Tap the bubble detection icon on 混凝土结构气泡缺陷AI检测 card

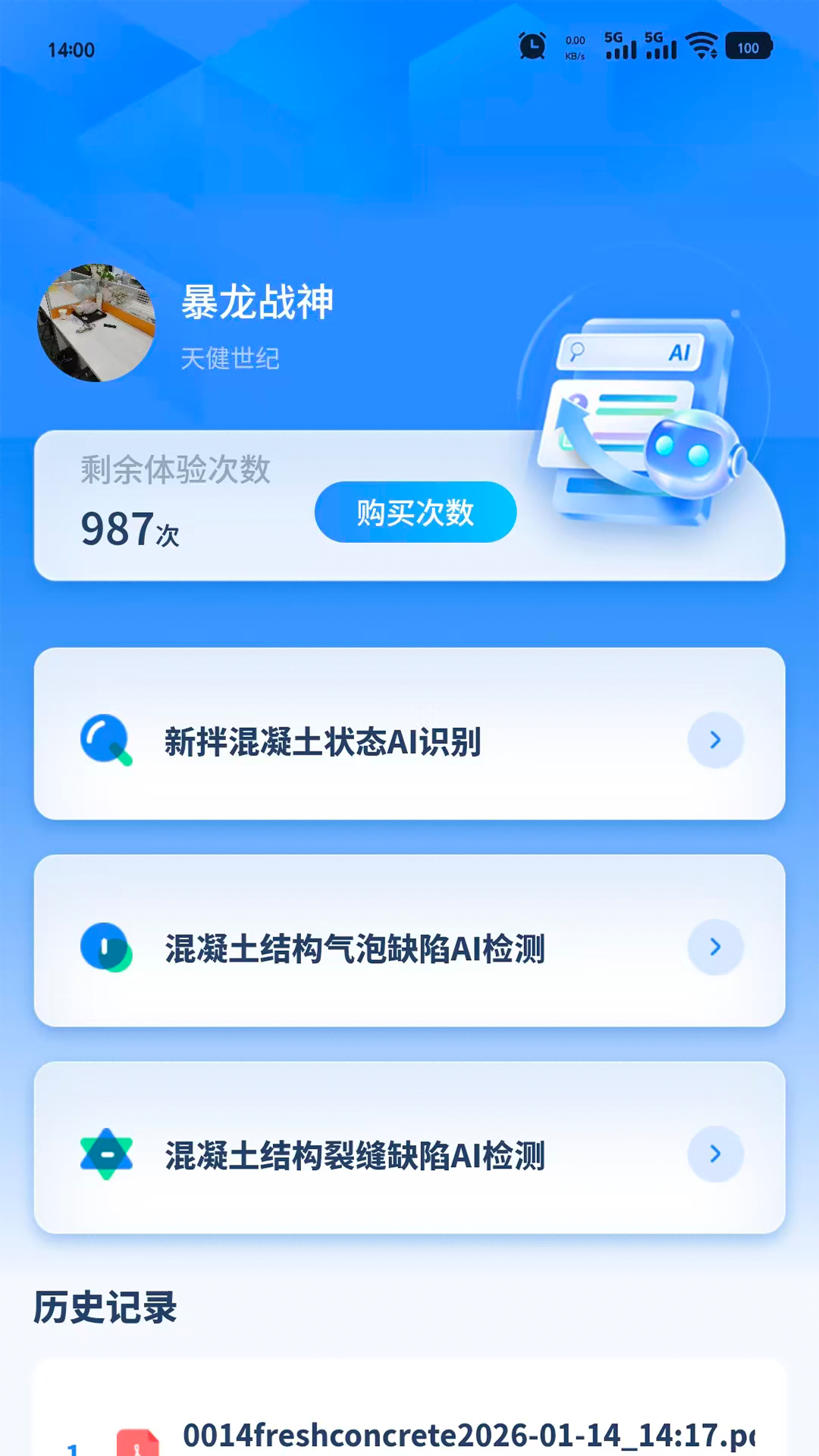[105, 947]
